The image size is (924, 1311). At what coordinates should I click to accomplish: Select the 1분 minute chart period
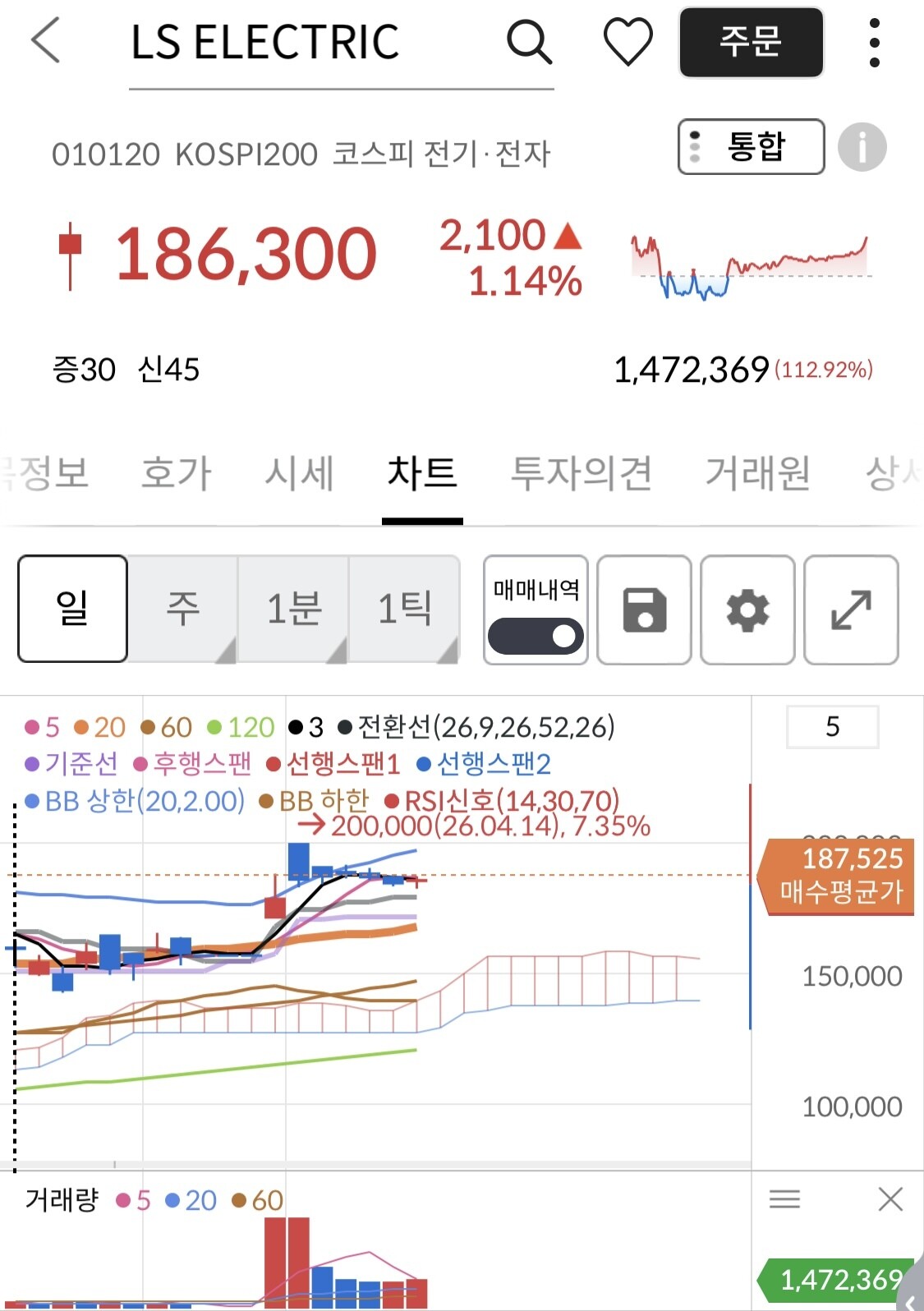(x=294, y=609)
